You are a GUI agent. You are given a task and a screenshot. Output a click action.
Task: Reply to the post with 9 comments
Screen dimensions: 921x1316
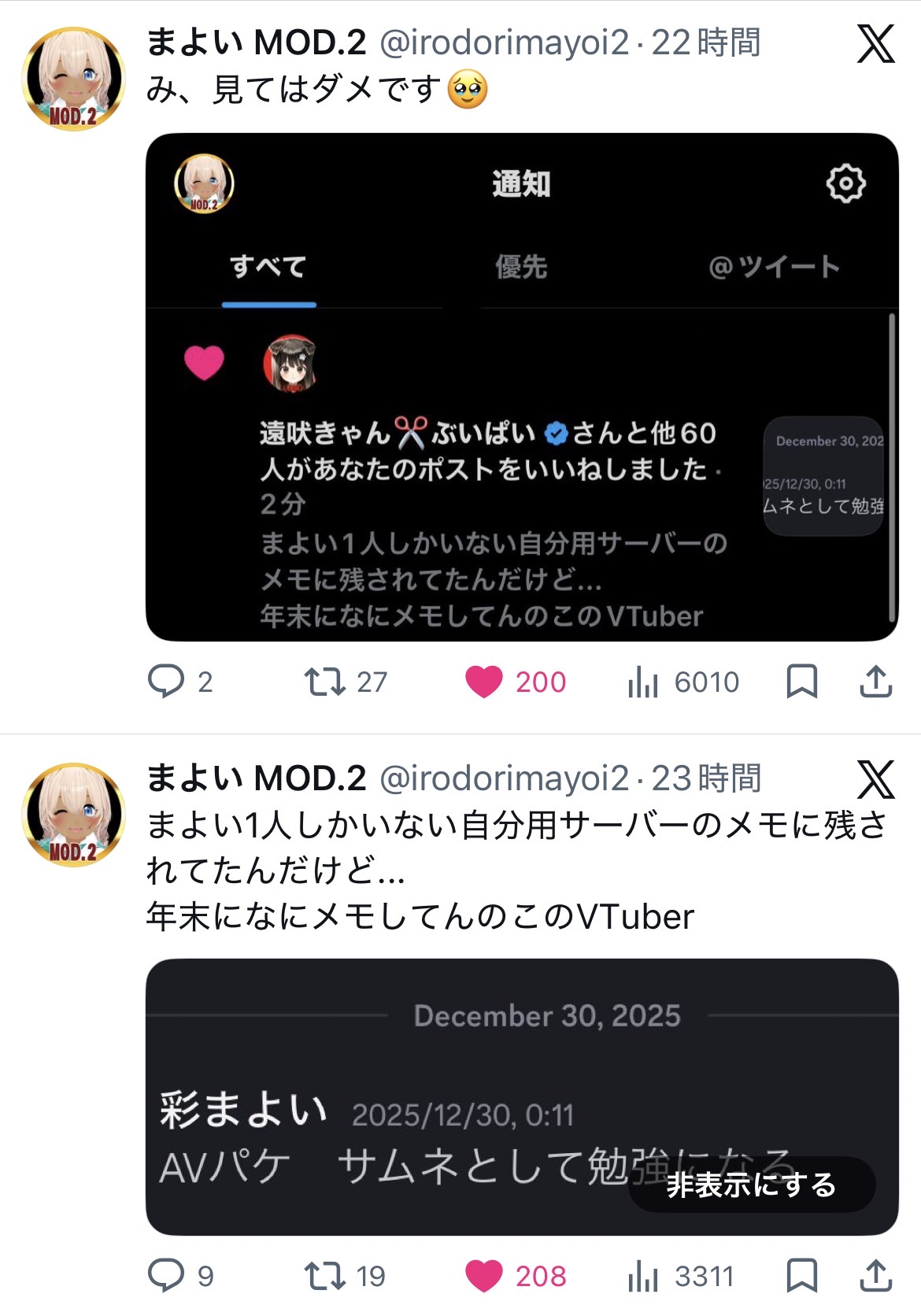point(166,1276)
